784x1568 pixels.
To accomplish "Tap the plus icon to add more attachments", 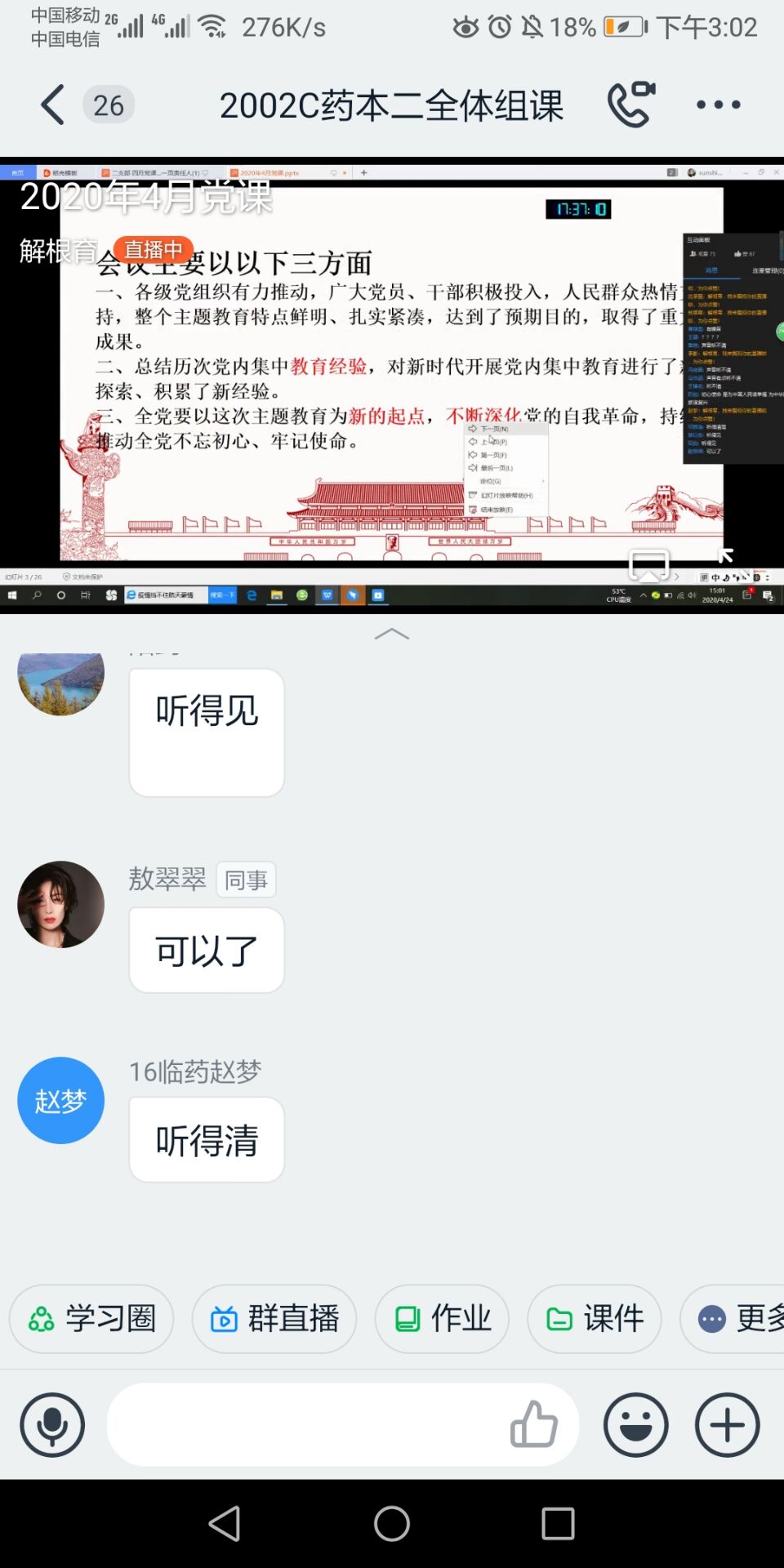I will [726, 1425].
